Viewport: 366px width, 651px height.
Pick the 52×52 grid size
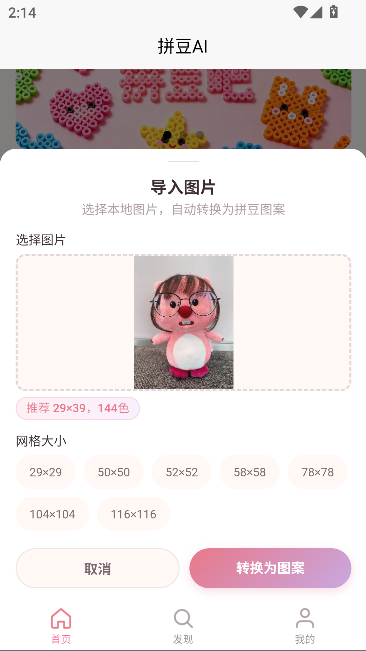click(x=182, y=472)
